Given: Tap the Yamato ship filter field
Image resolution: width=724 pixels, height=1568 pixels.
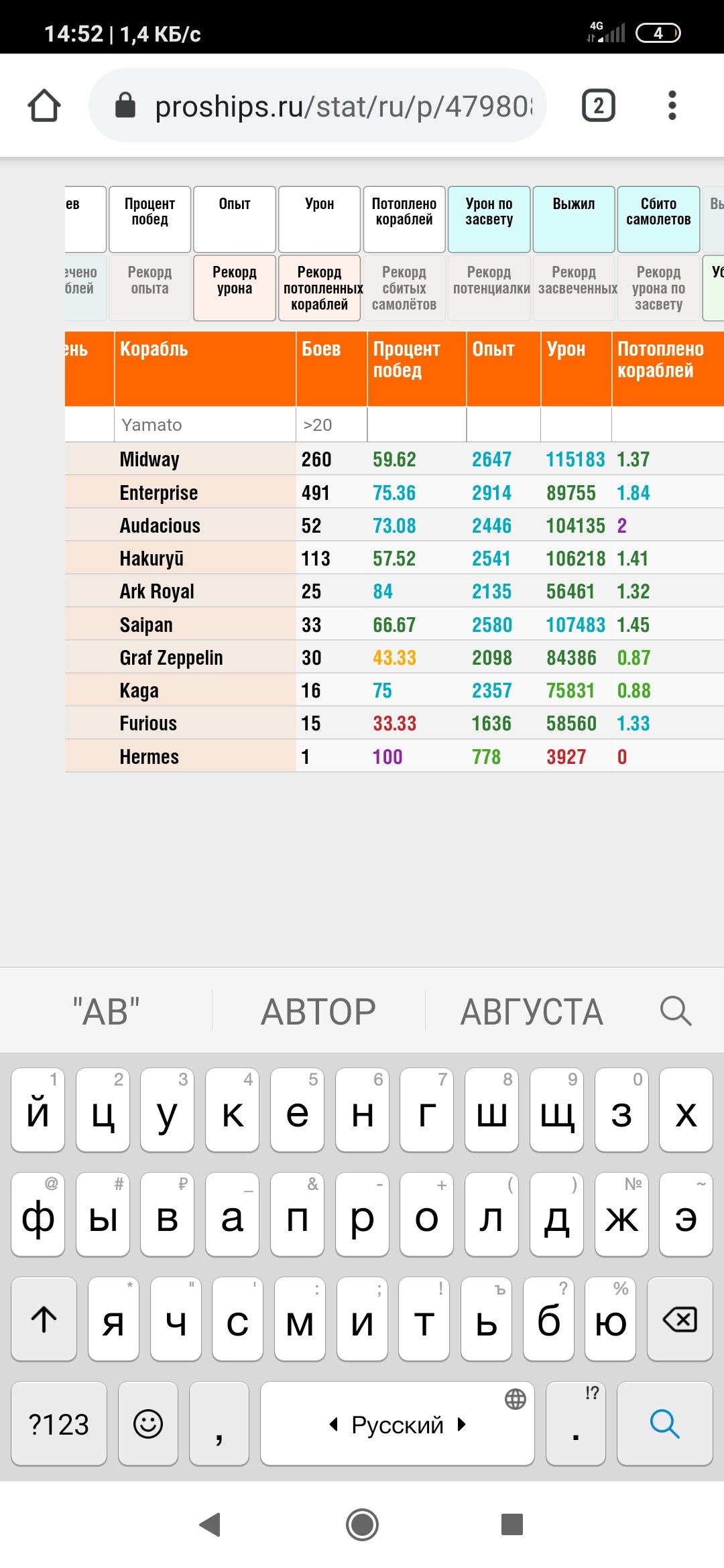Looking at the screenshot, I should tap(205, 425).
